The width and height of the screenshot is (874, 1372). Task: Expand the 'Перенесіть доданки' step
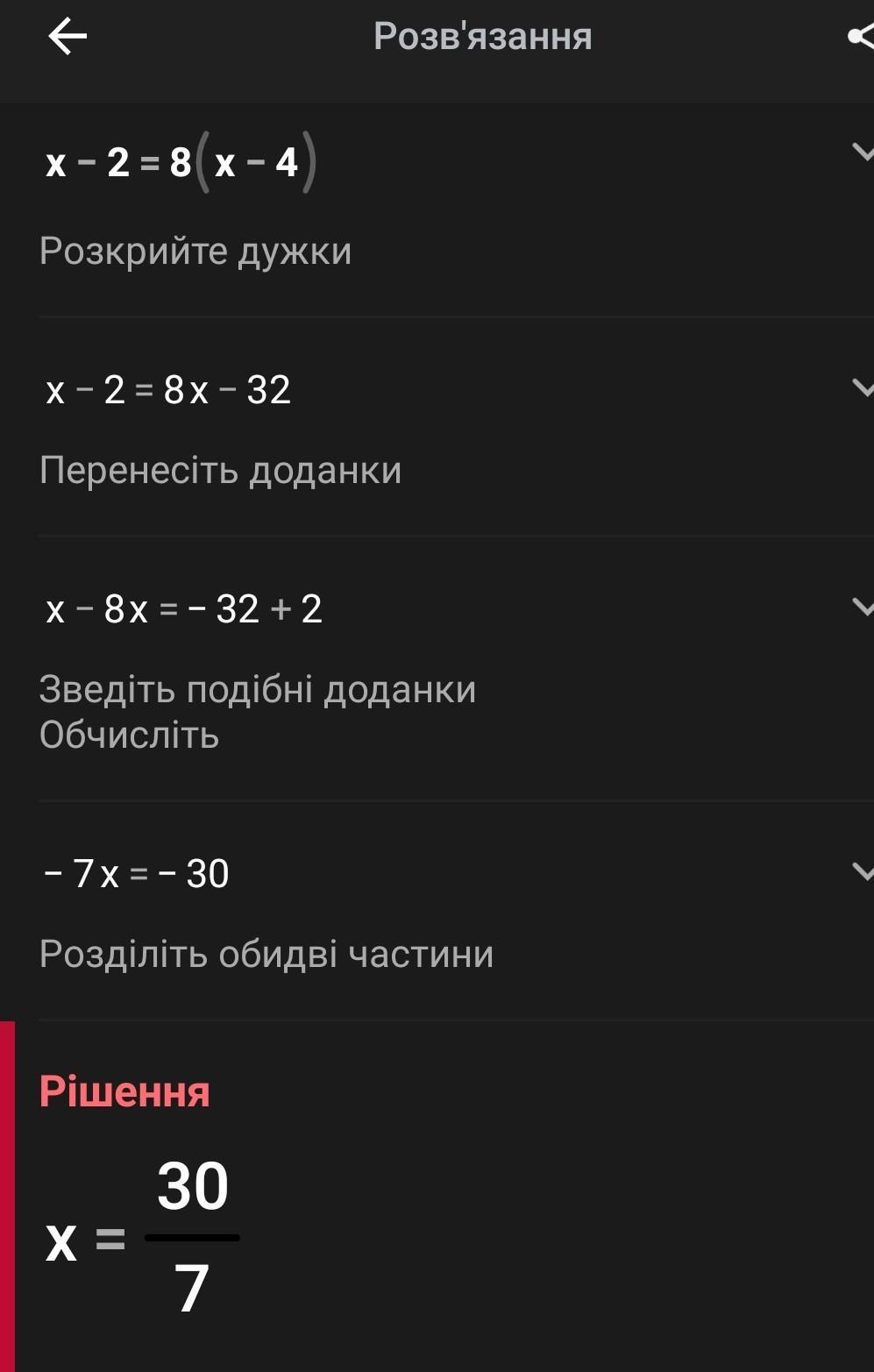tap(863, 387)
